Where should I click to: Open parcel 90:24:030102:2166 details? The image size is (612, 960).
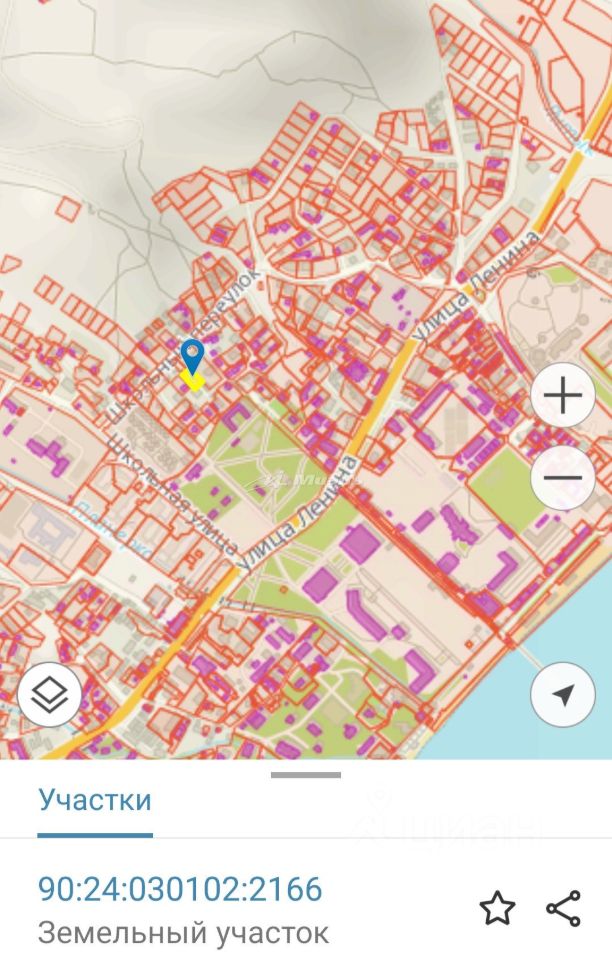[180, 889]
